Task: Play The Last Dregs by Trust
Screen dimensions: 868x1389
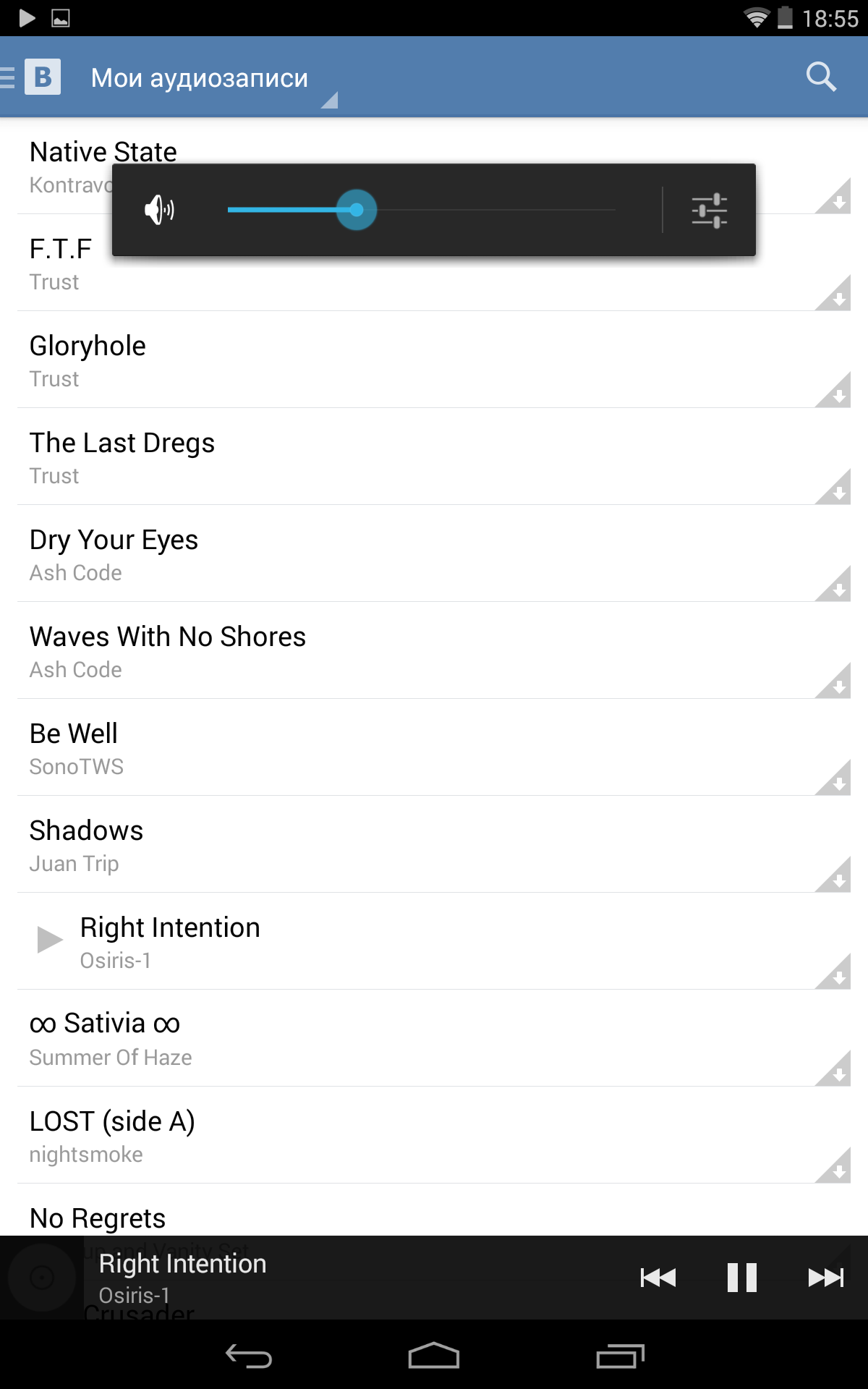Action: (x=362, y=457)
